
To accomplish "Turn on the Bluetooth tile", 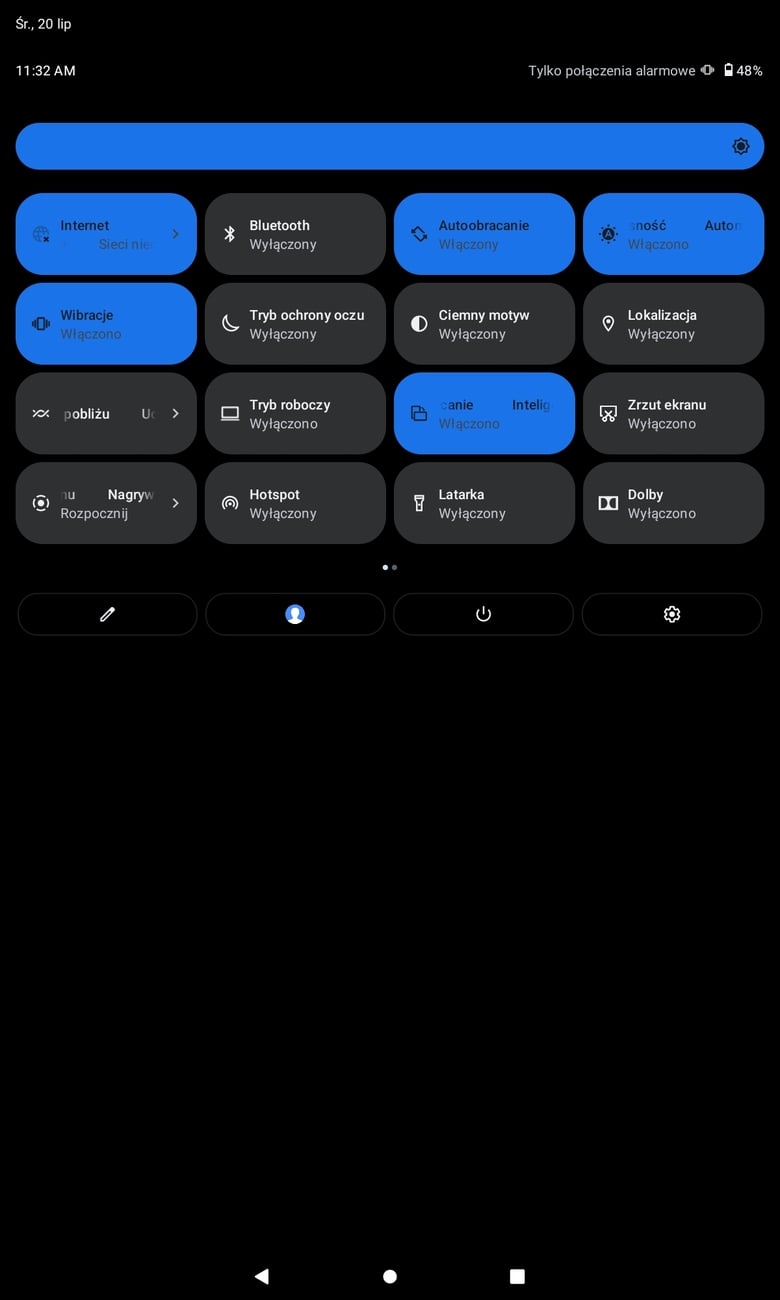I will point(295,234).
